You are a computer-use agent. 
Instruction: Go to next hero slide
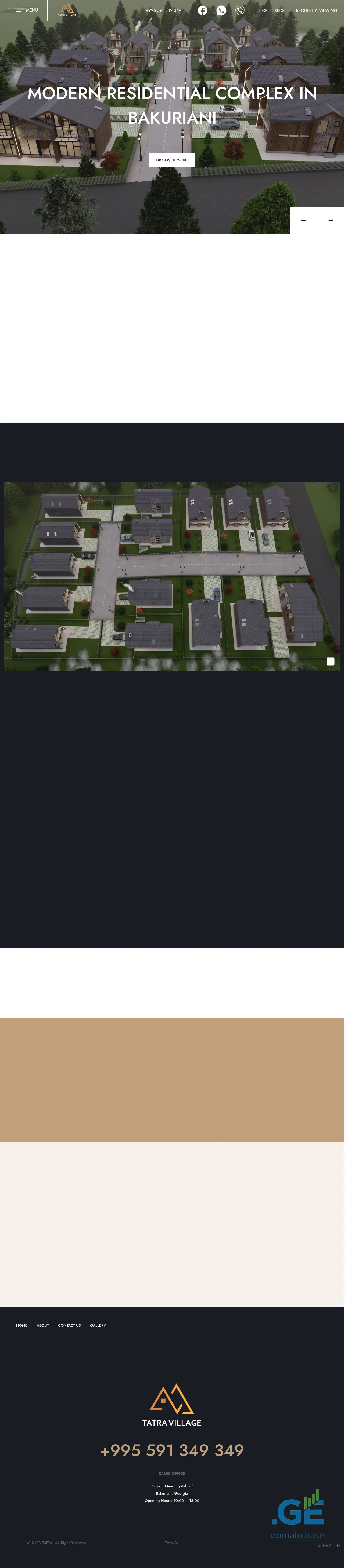(331, 220)
